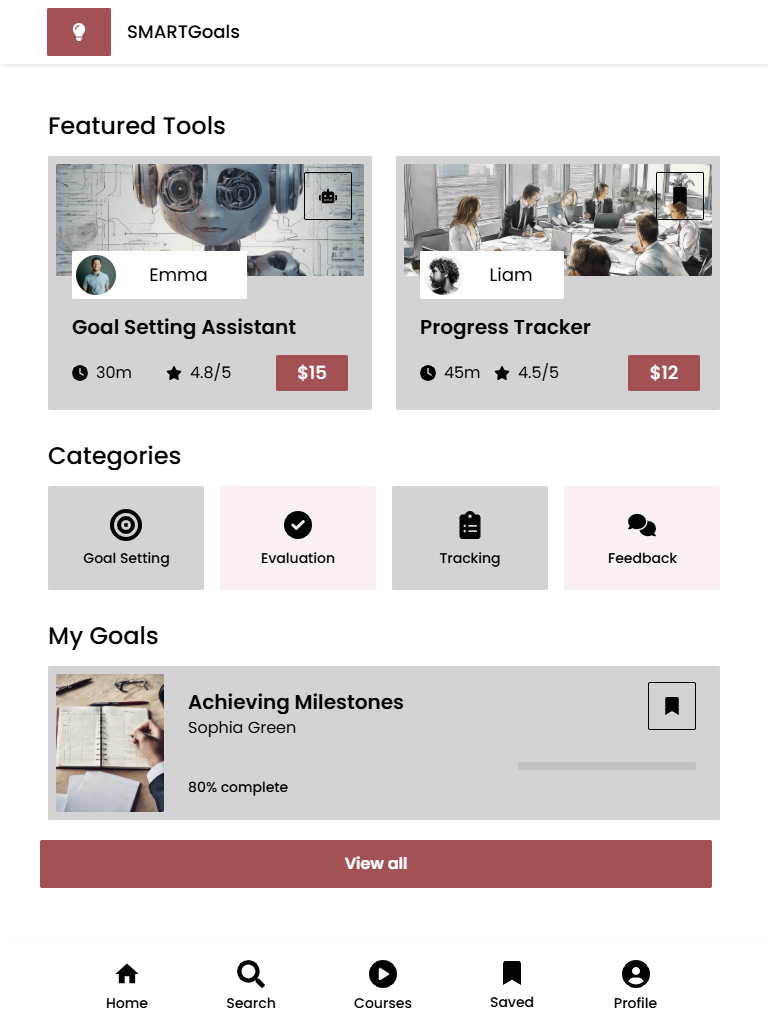Tap the robot icon on Goal Setting Assistant card
This screenshot has height=1024, width=768.
[x=328, y=196]
